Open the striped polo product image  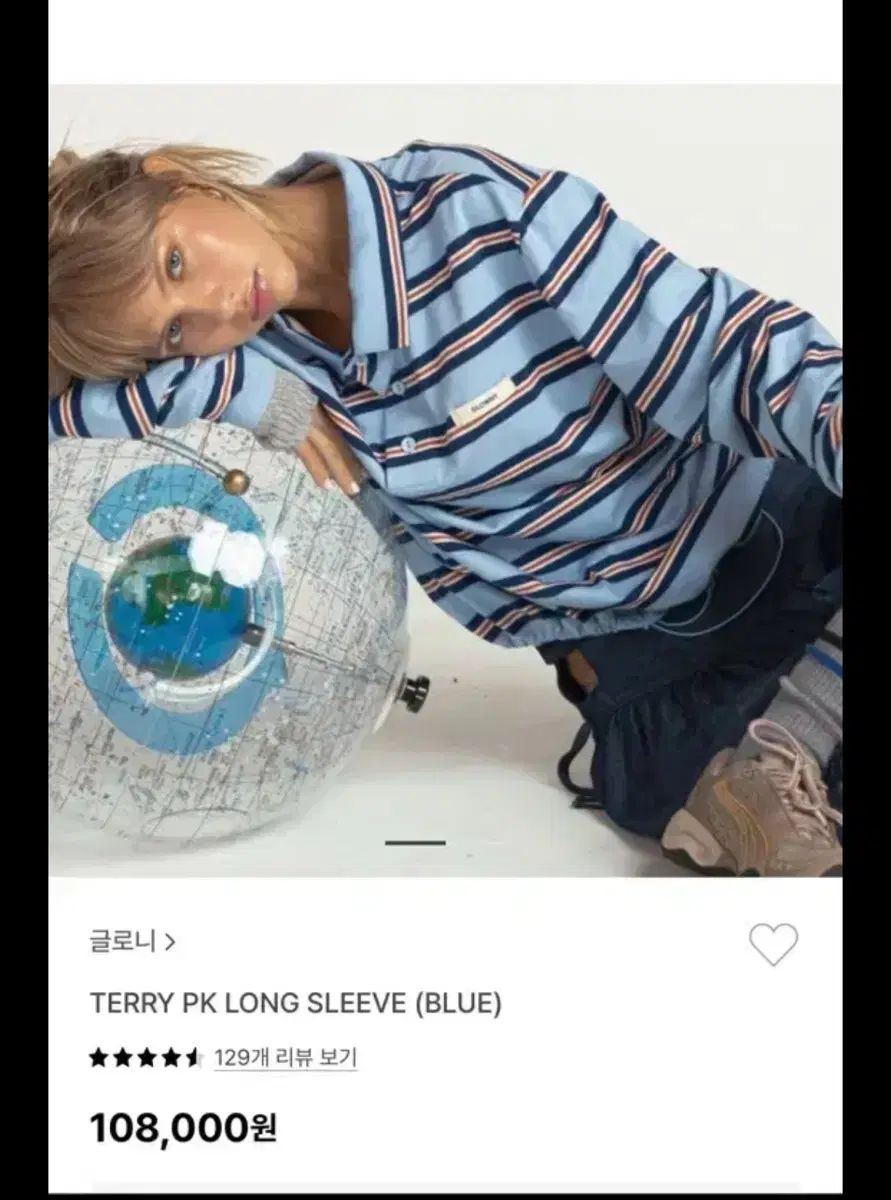[x=445, y=480]
